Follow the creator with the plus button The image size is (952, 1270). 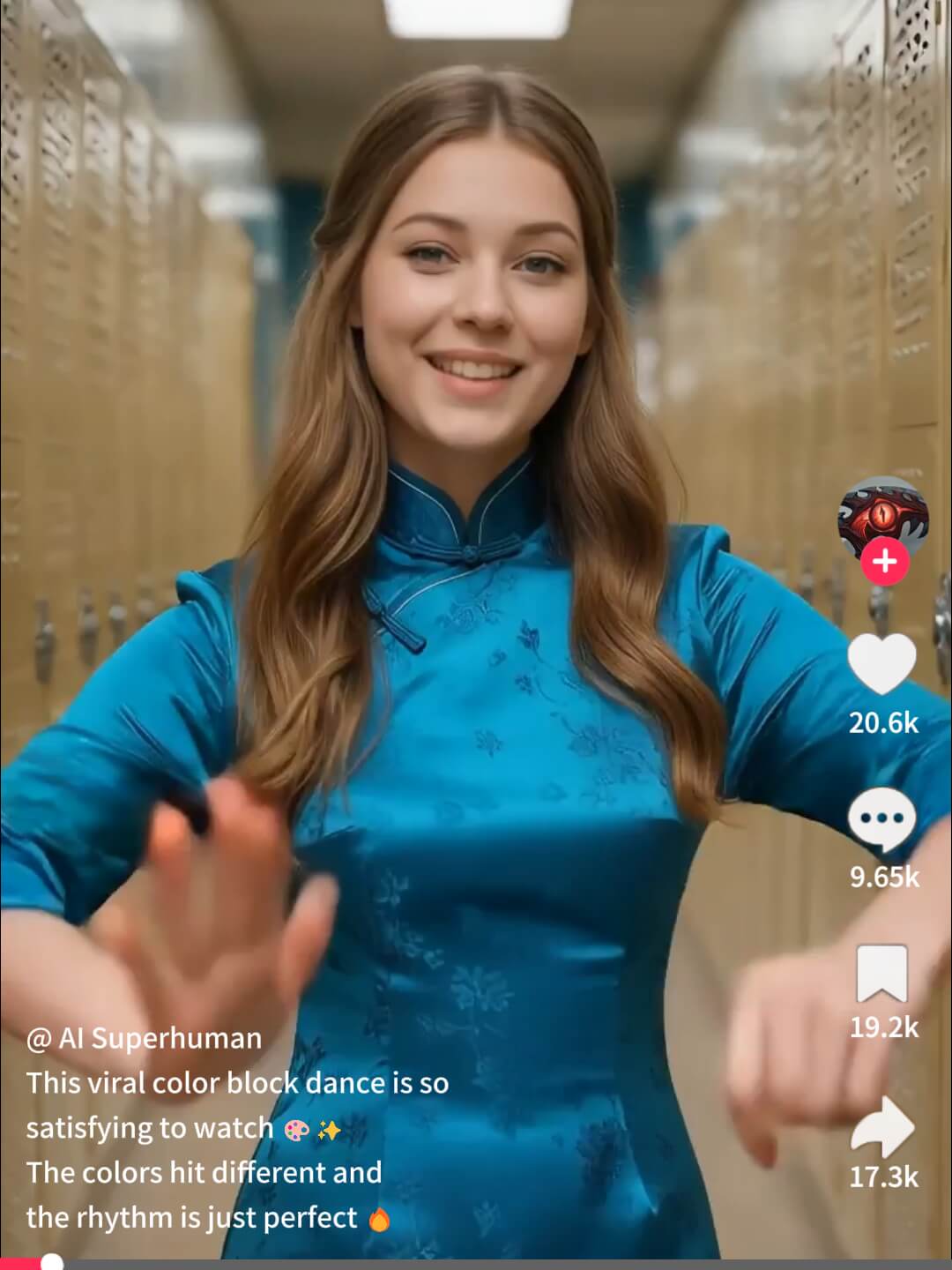pyautogui.click(x=884, y=562)
